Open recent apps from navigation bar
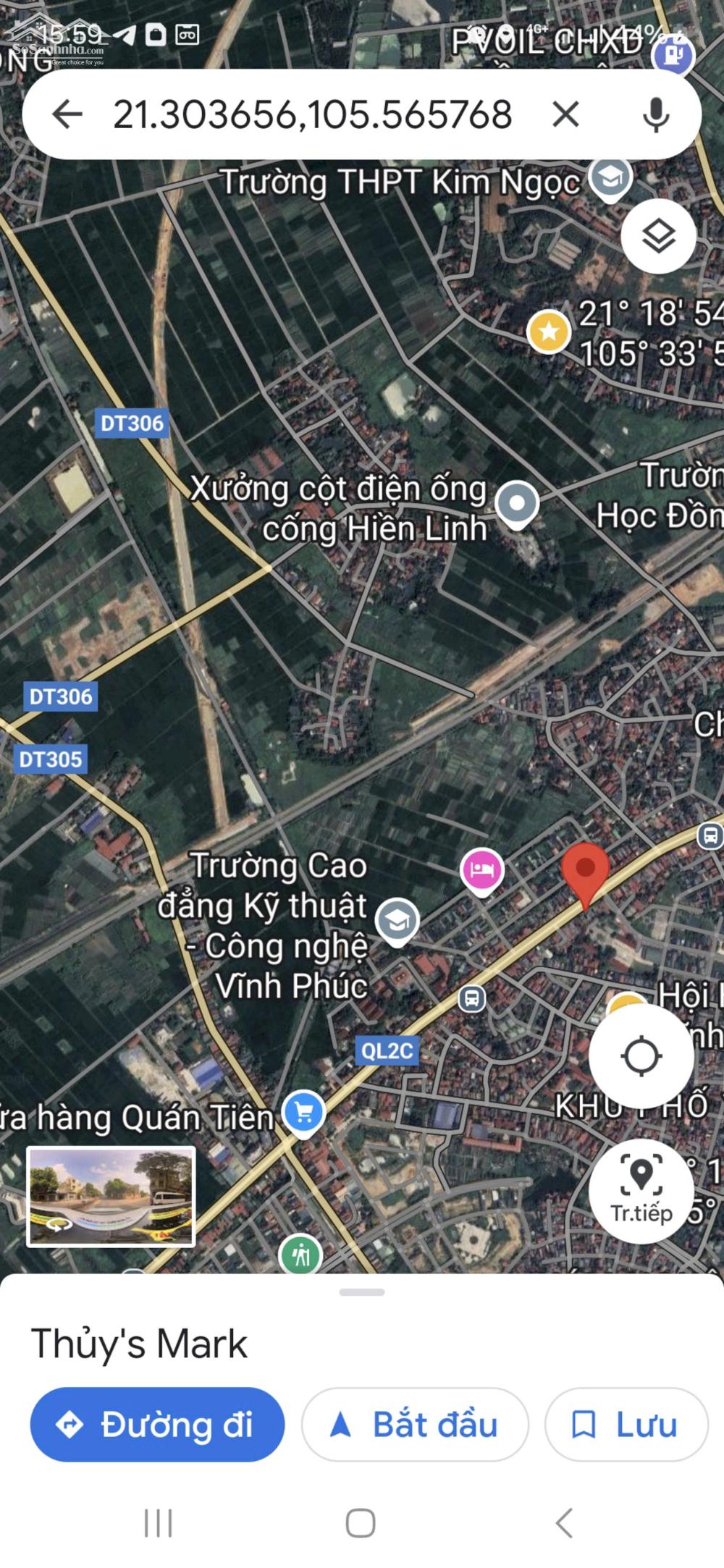This screenshot has height=1568, width=724. point(158,1523)
